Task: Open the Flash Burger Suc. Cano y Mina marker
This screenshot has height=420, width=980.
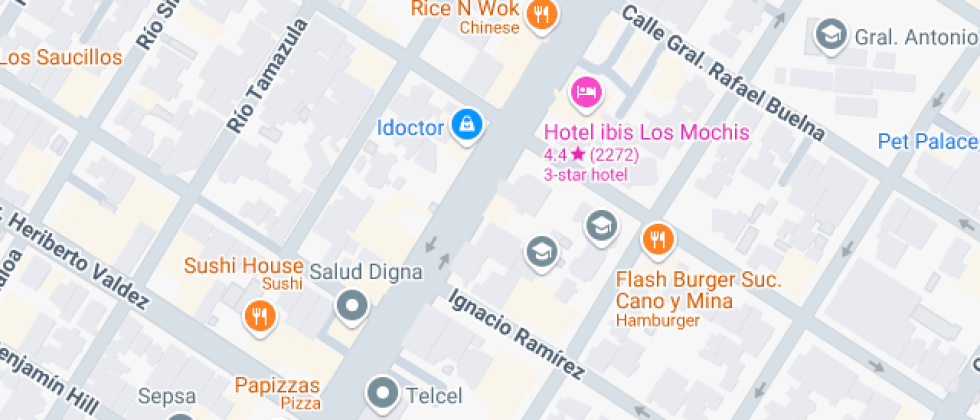Action: point(657,239)
